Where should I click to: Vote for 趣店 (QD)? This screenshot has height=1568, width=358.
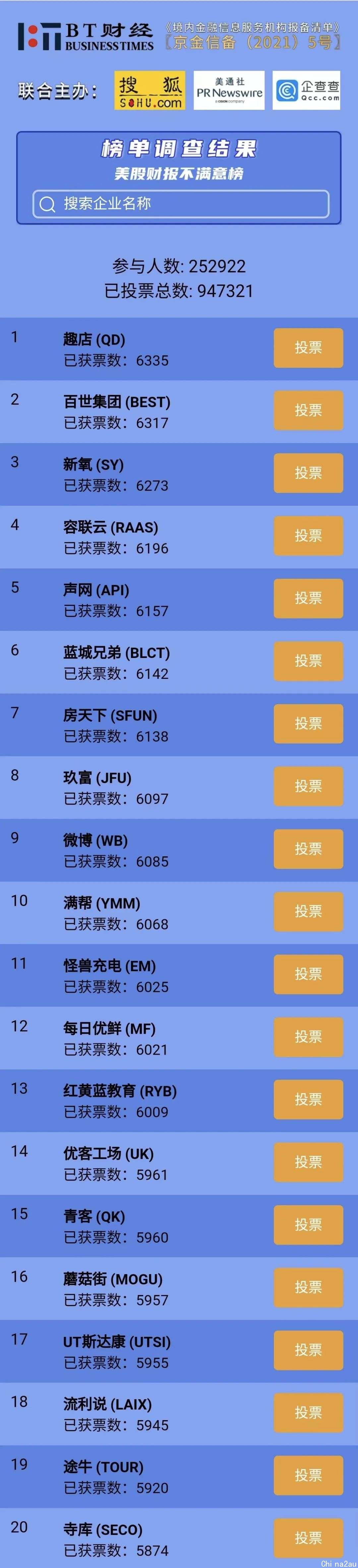click(308, 348)
